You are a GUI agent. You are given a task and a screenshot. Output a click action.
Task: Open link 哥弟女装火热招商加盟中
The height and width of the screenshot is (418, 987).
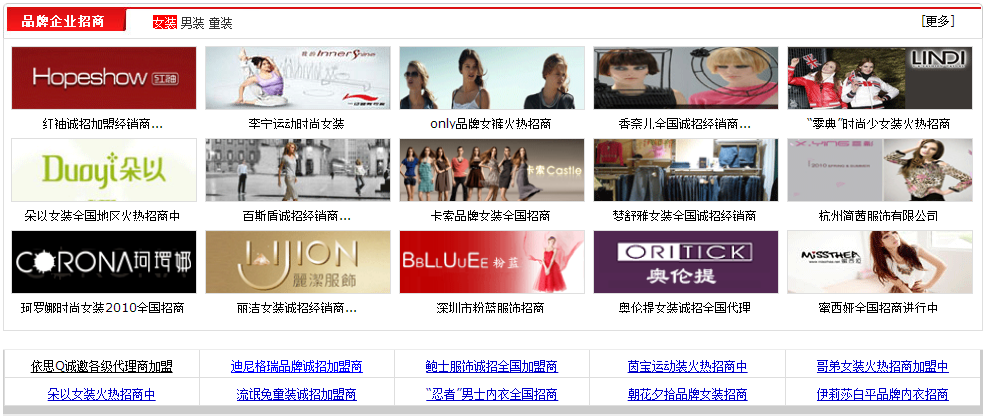point(882,367)
